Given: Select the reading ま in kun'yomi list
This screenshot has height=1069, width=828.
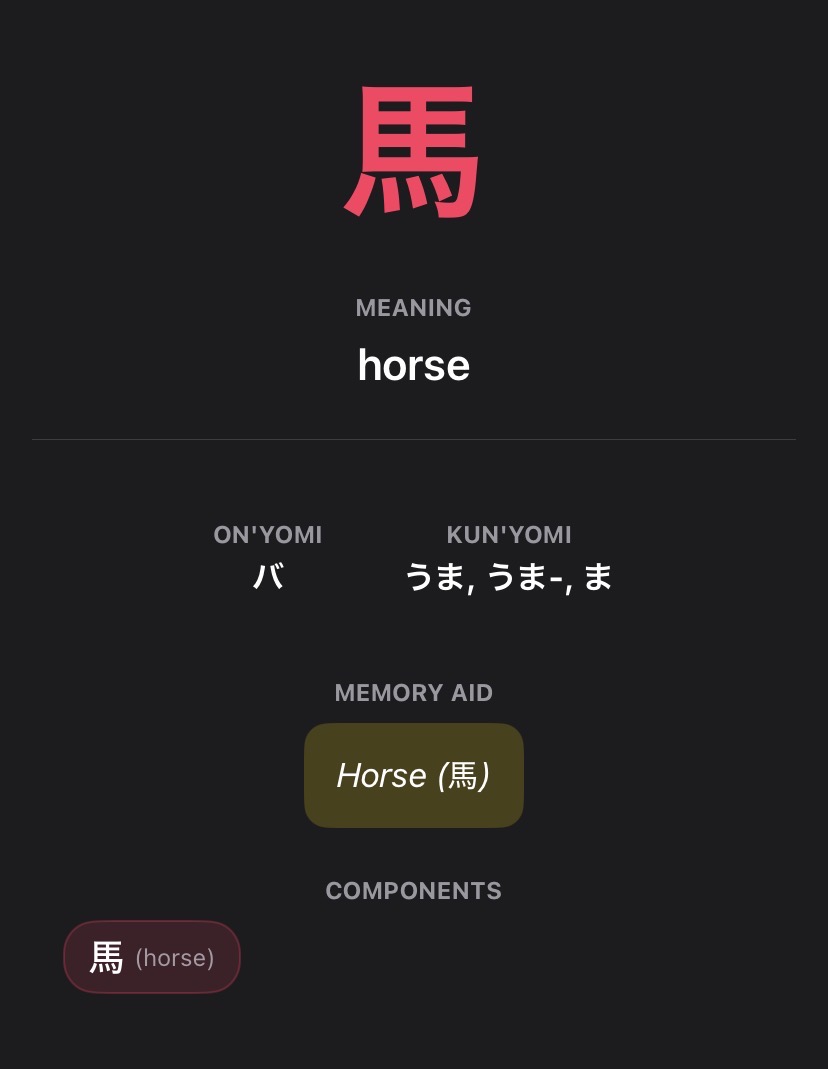Looking at the screenshot, I should click(600, 577).
